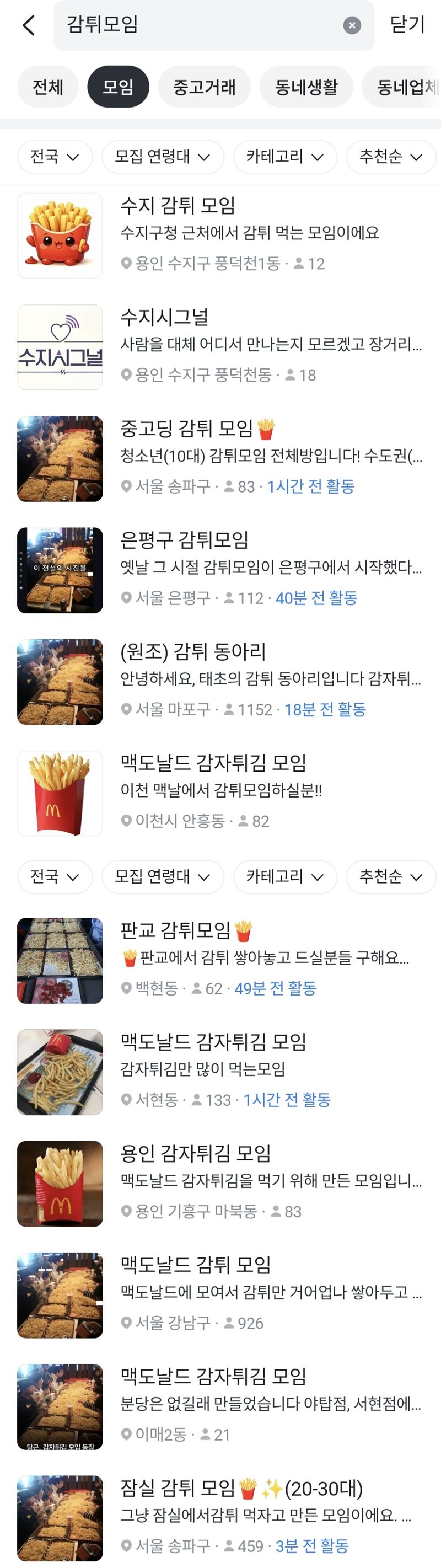Select the 모임 tab
The width and height of the screenshot is (441, 1568).
pyautogui.click(x=118, y=87)
